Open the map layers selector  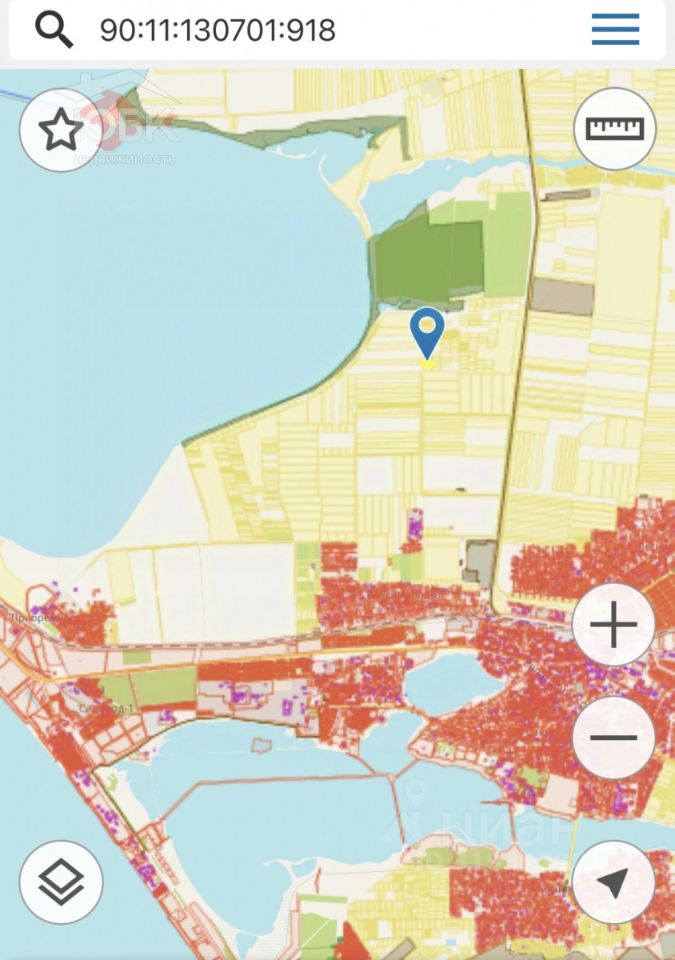point(61,882)
